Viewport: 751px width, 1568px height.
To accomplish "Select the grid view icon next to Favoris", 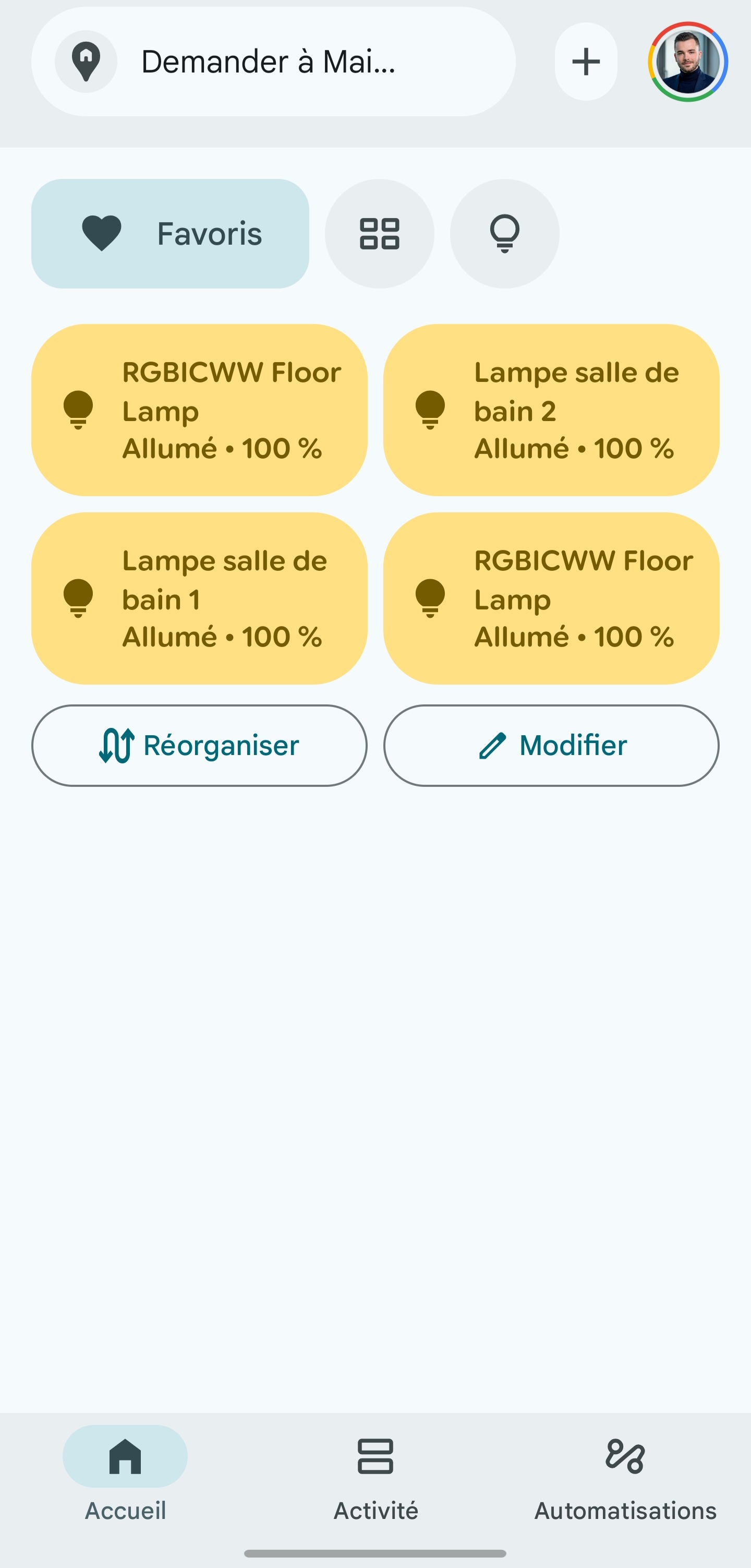I will pos(379,233).
